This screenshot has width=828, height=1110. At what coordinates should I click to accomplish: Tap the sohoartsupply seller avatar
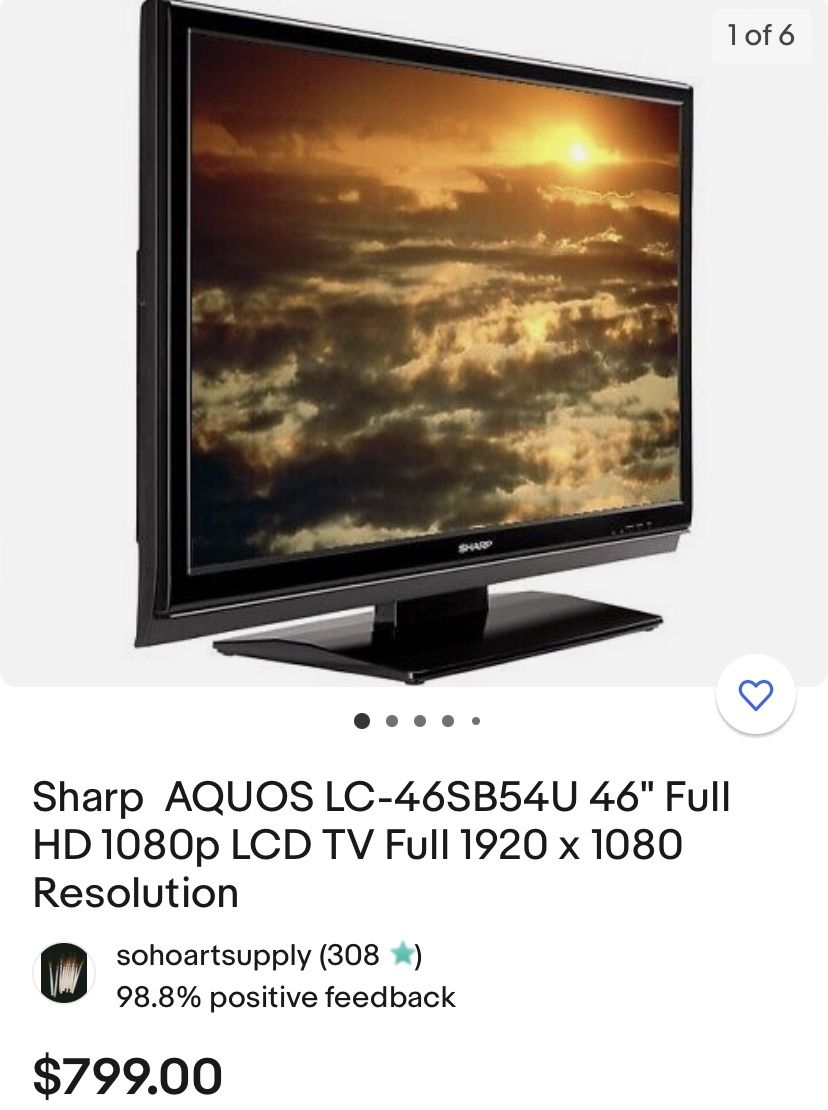click(64, 973)
